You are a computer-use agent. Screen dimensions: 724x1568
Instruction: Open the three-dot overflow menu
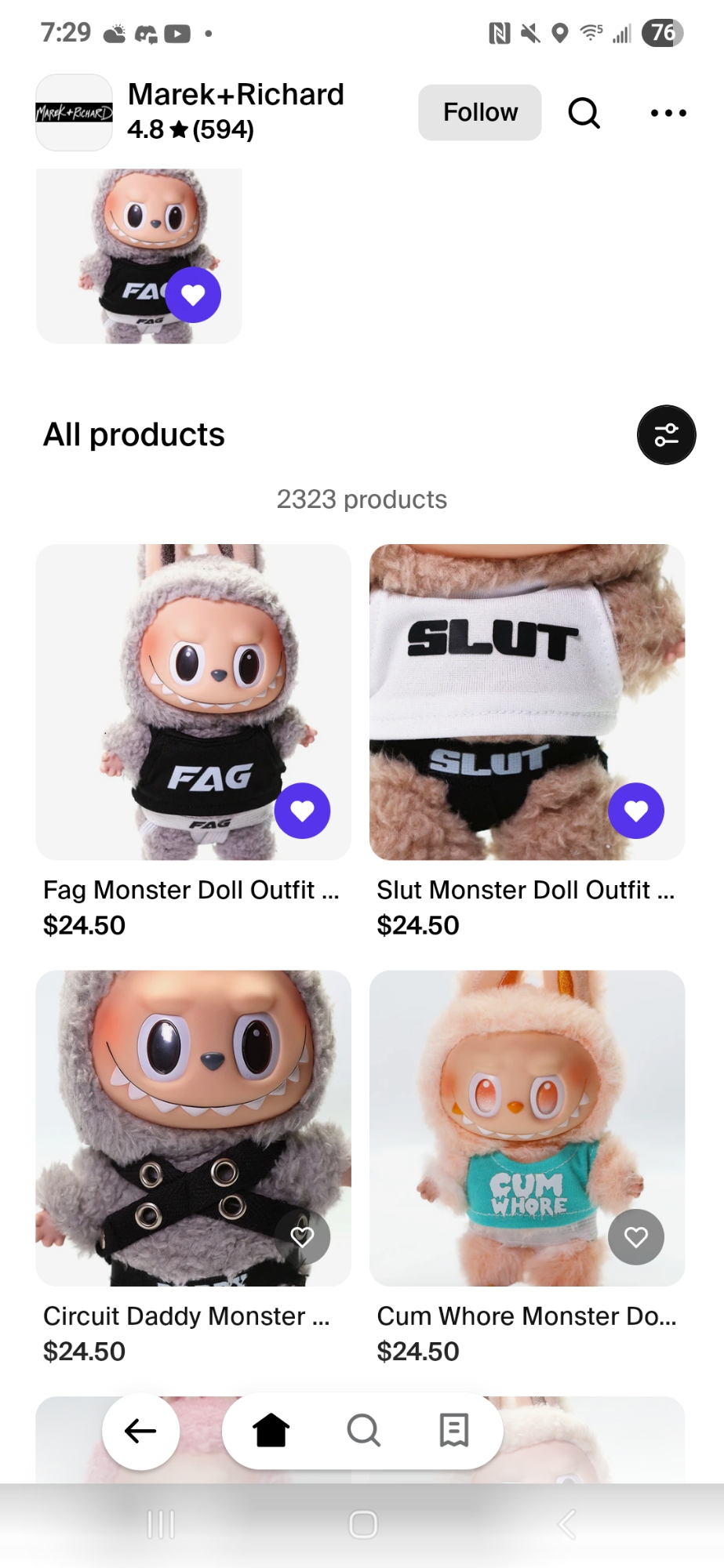668,113
